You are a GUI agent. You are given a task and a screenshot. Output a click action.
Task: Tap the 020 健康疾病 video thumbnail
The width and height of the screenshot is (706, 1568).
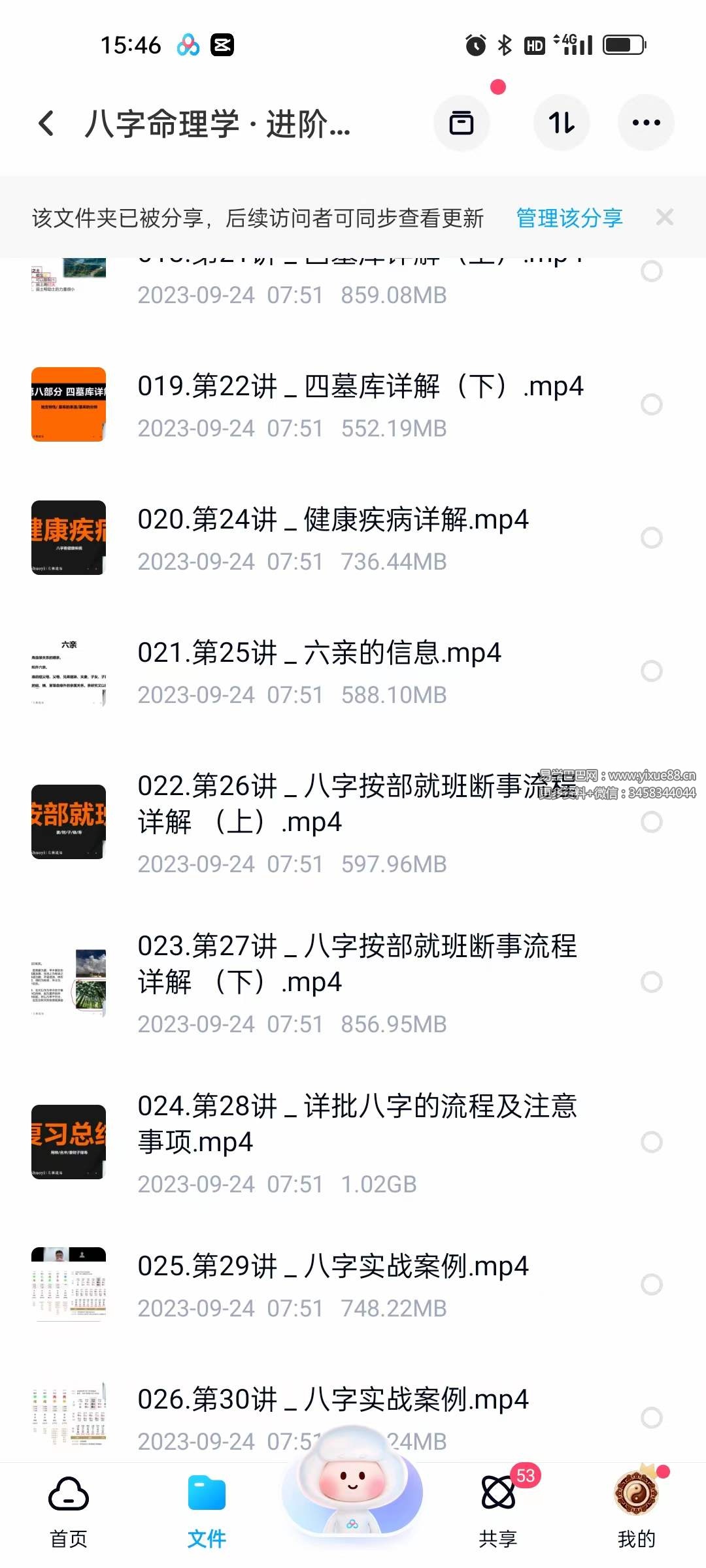click(x=68, y=538)
